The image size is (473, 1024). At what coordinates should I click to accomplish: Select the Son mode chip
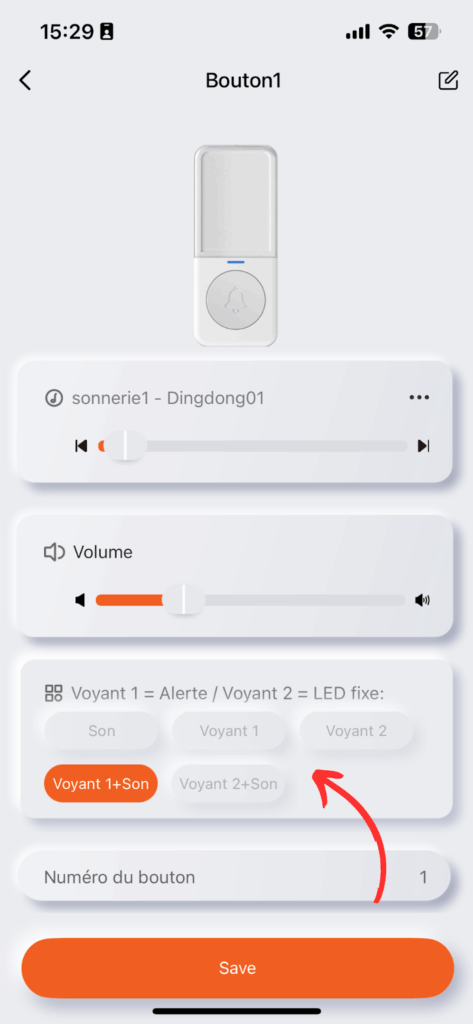click(x=101, y=730)
